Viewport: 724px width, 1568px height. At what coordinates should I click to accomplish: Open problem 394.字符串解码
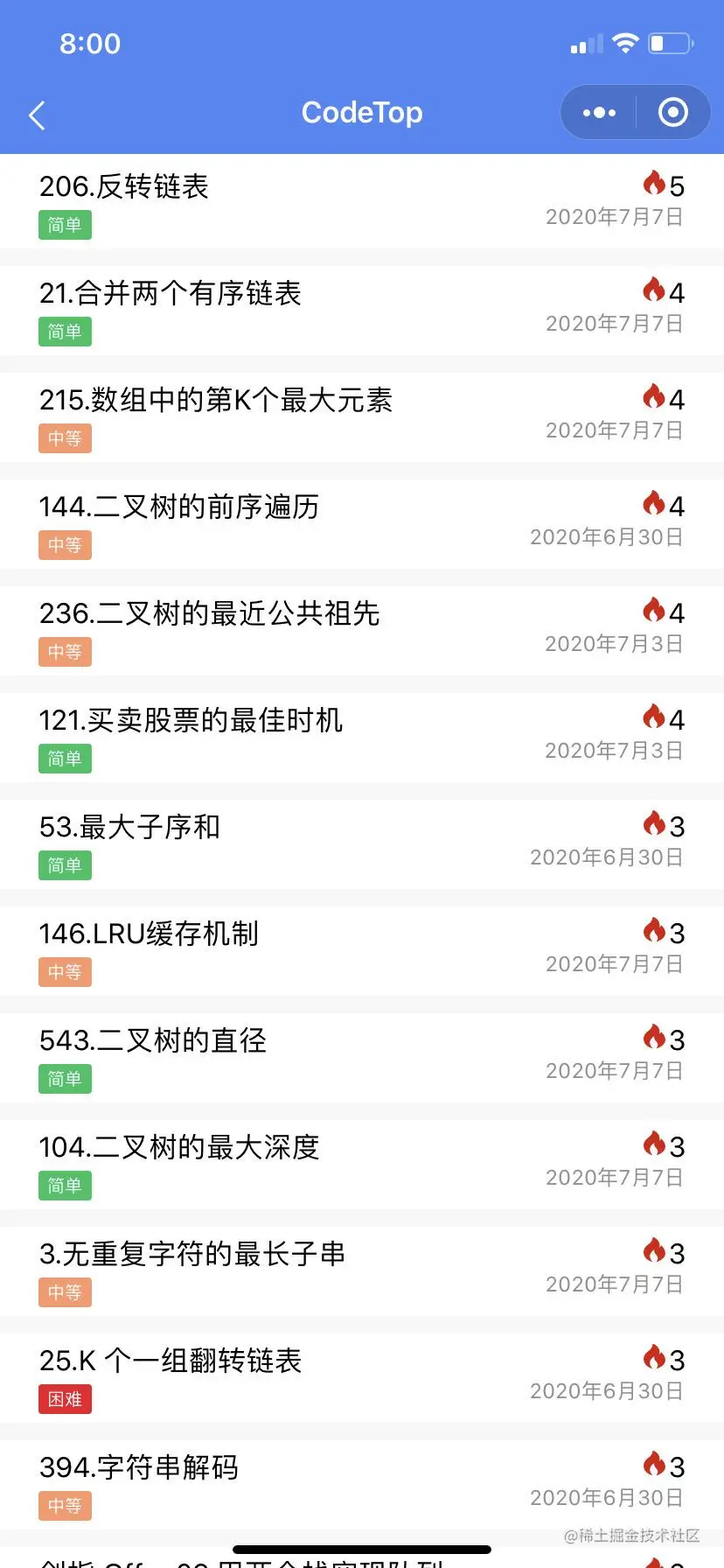[139, 1467]
